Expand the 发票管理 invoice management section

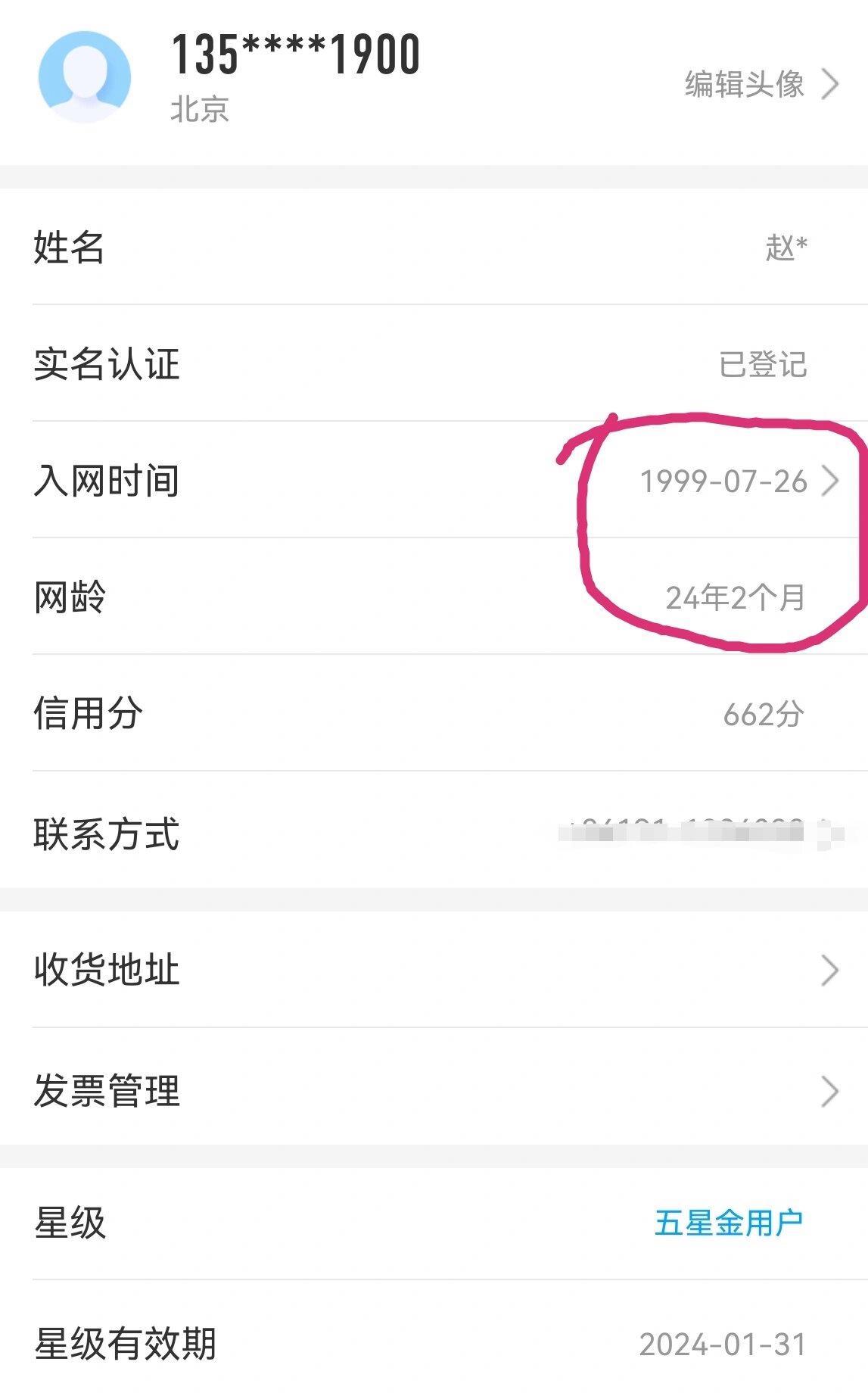(434, 1091)
